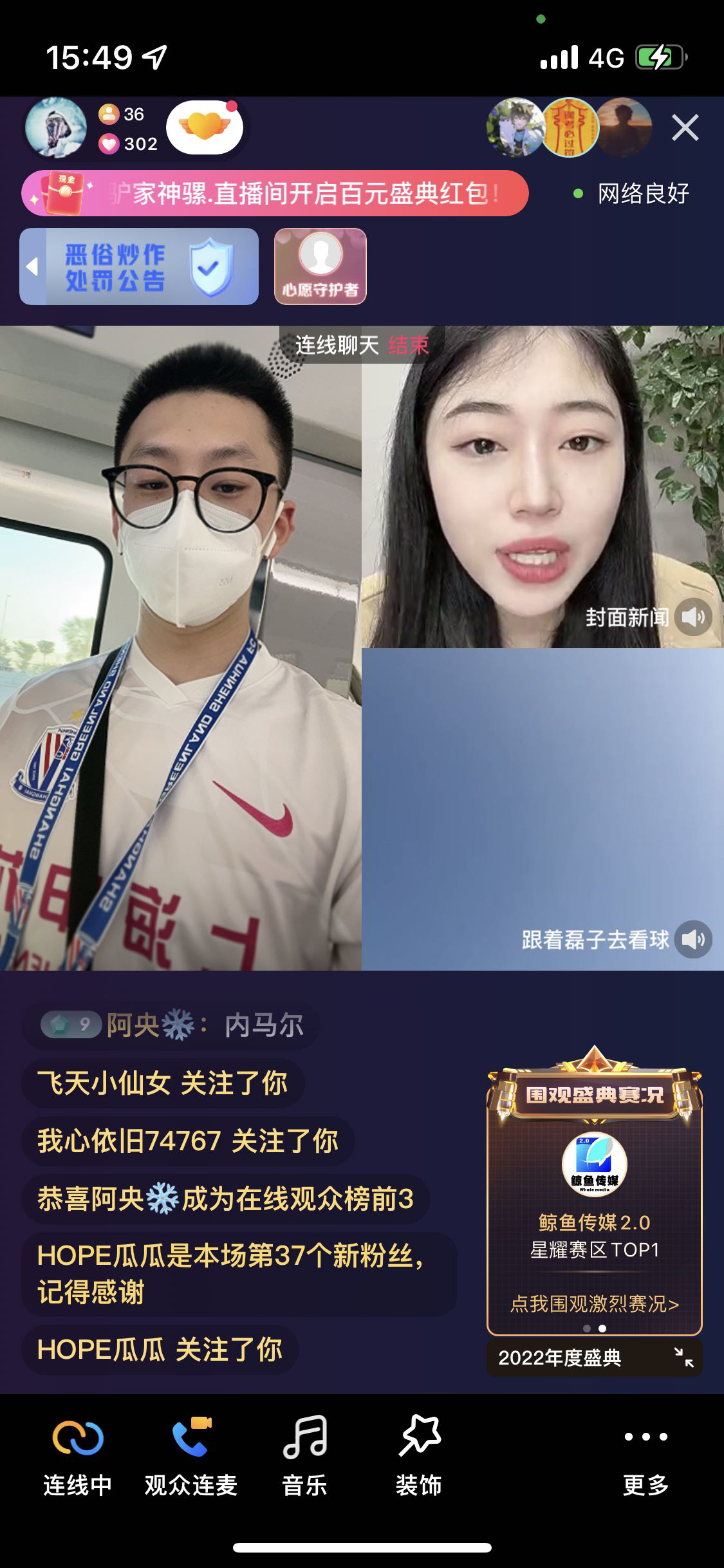Tap 飞天小仙女 follow notification
Screen dimensions: 724x1568
162,1083
